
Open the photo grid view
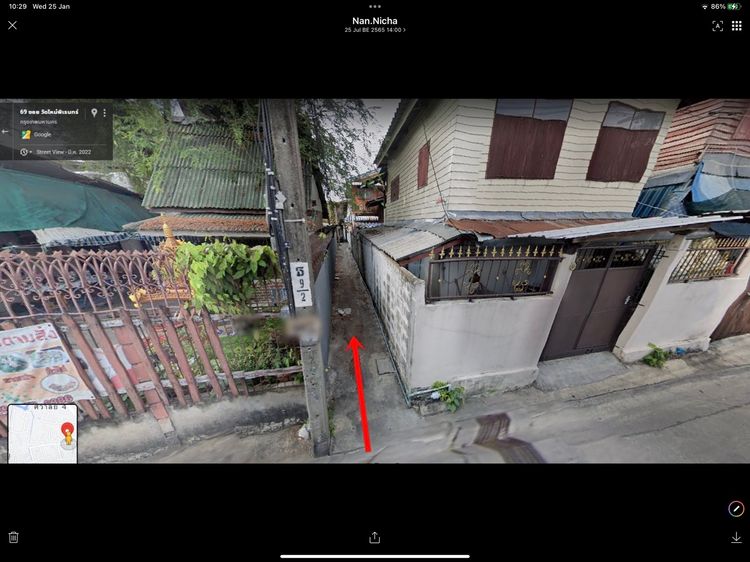737,25
